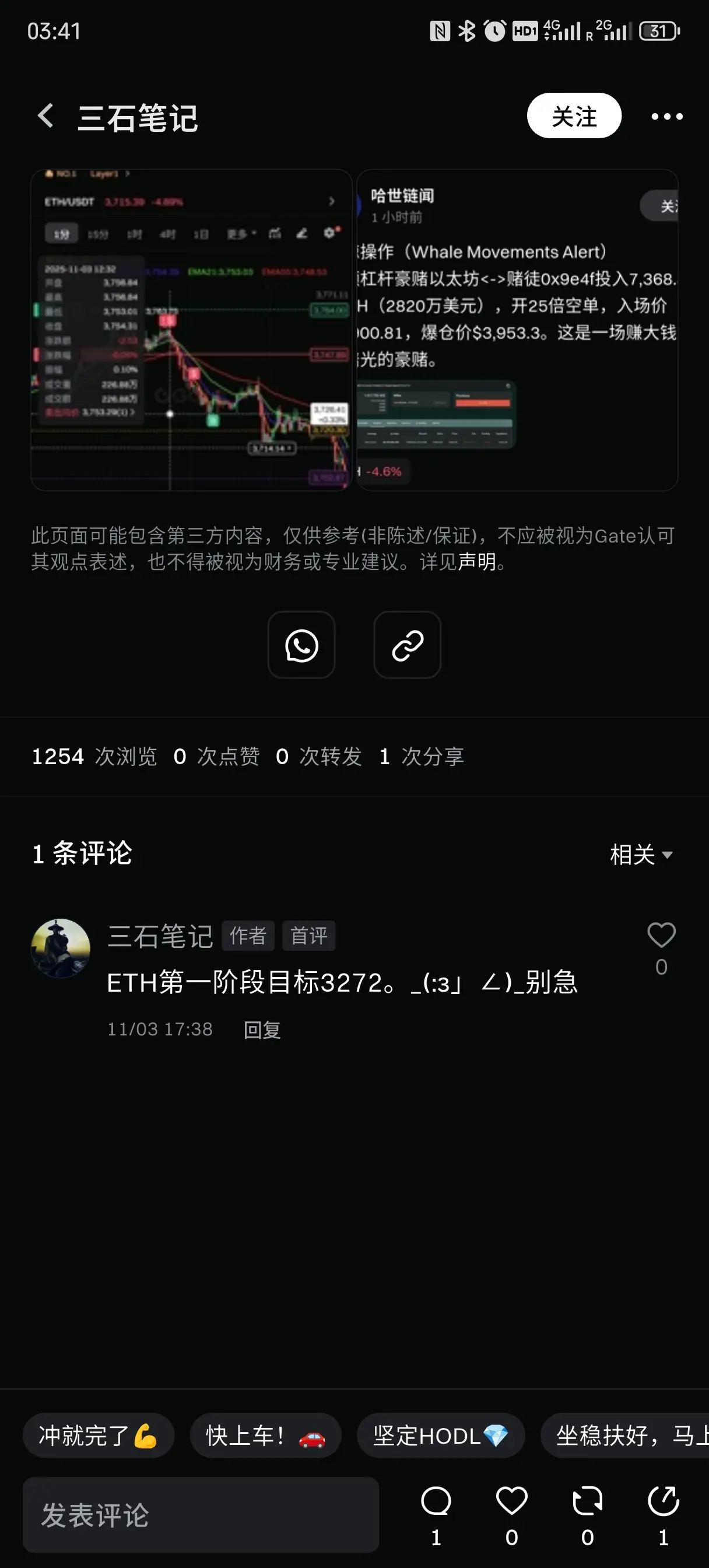Tap 回复 to reply to the comment

pos(263,1030)
